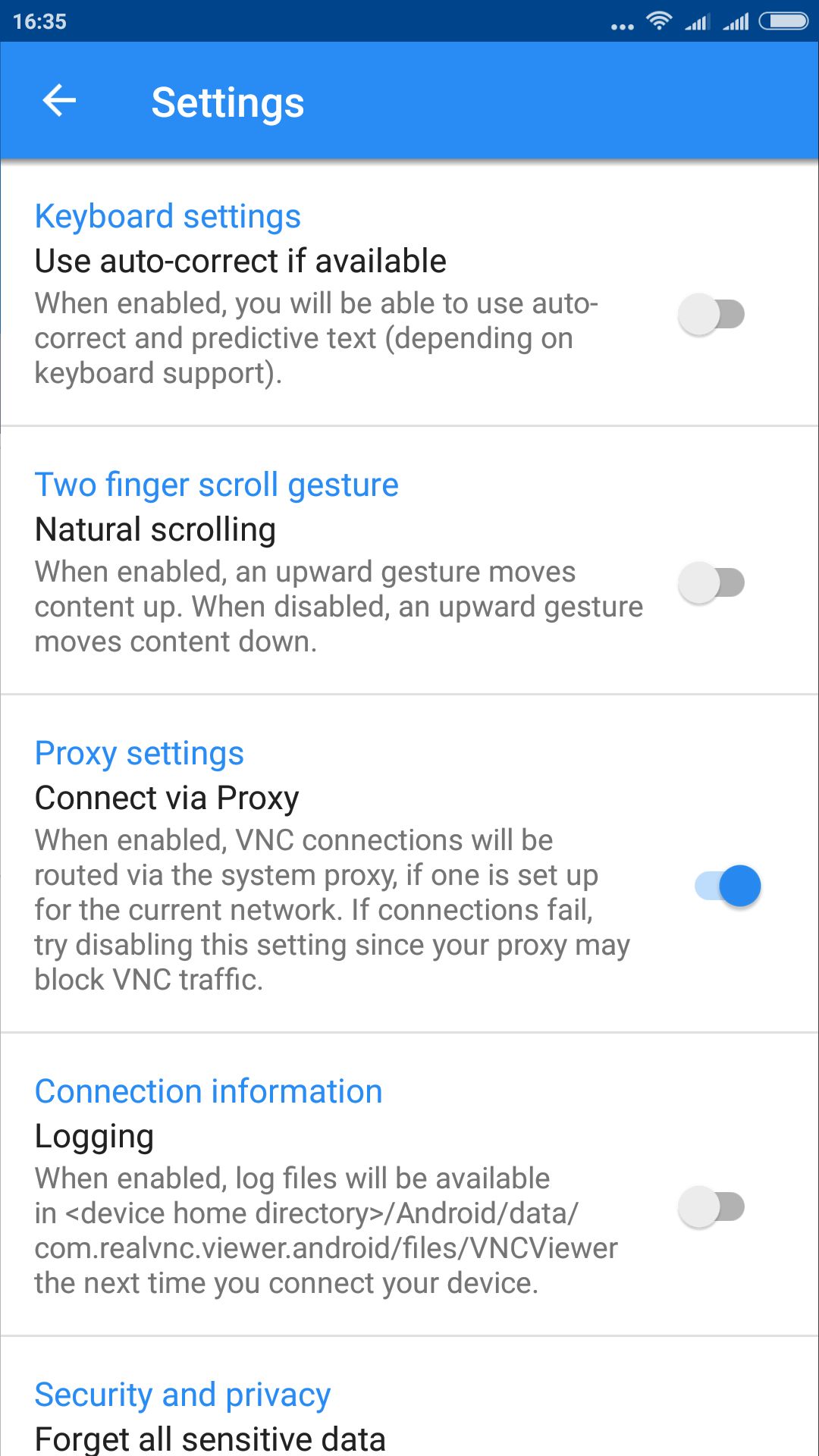Screen dimensions: 819x1456
Task: Enable Logging switch
Action: [711, 1207]
